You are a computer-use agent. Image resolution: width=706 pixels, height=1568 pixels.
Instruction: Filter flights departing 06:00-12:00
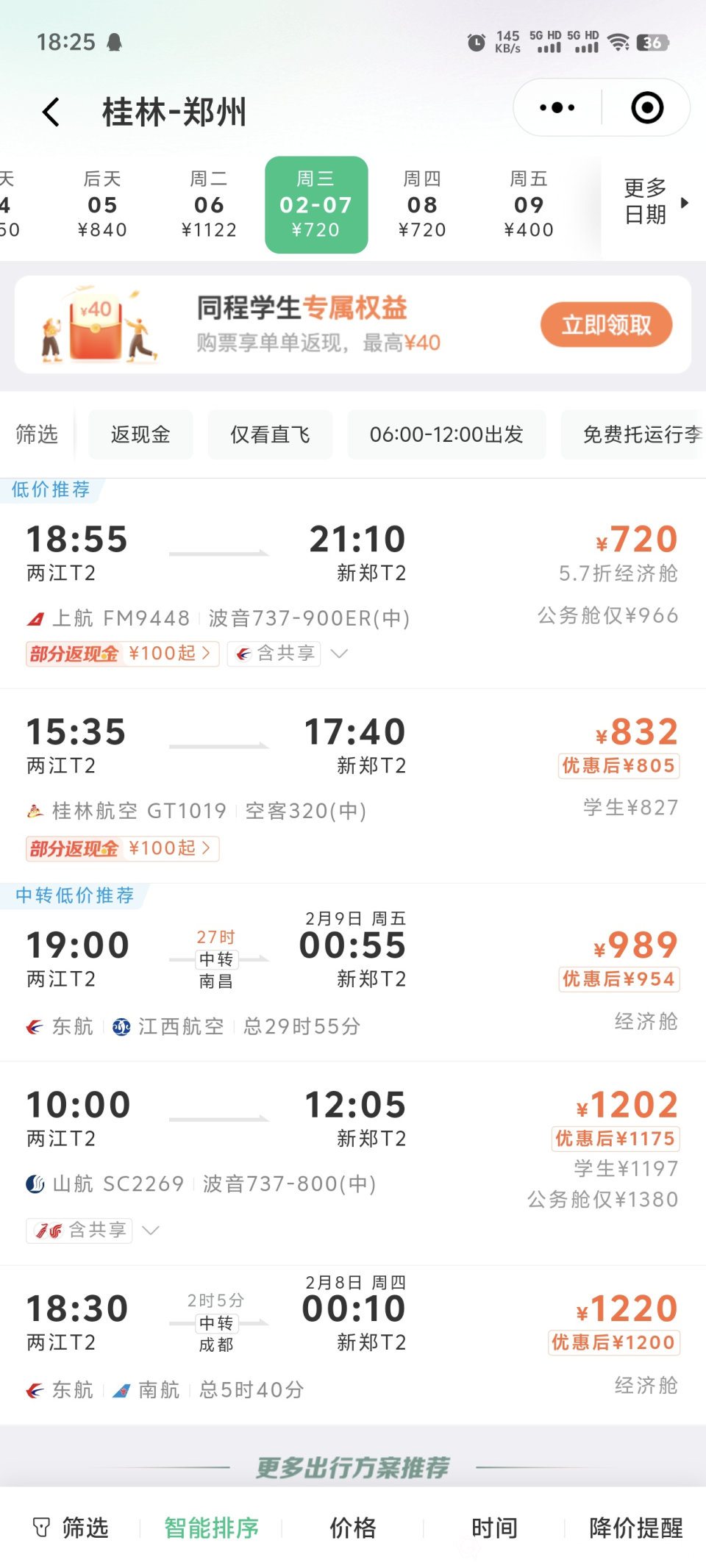(446, 434)
